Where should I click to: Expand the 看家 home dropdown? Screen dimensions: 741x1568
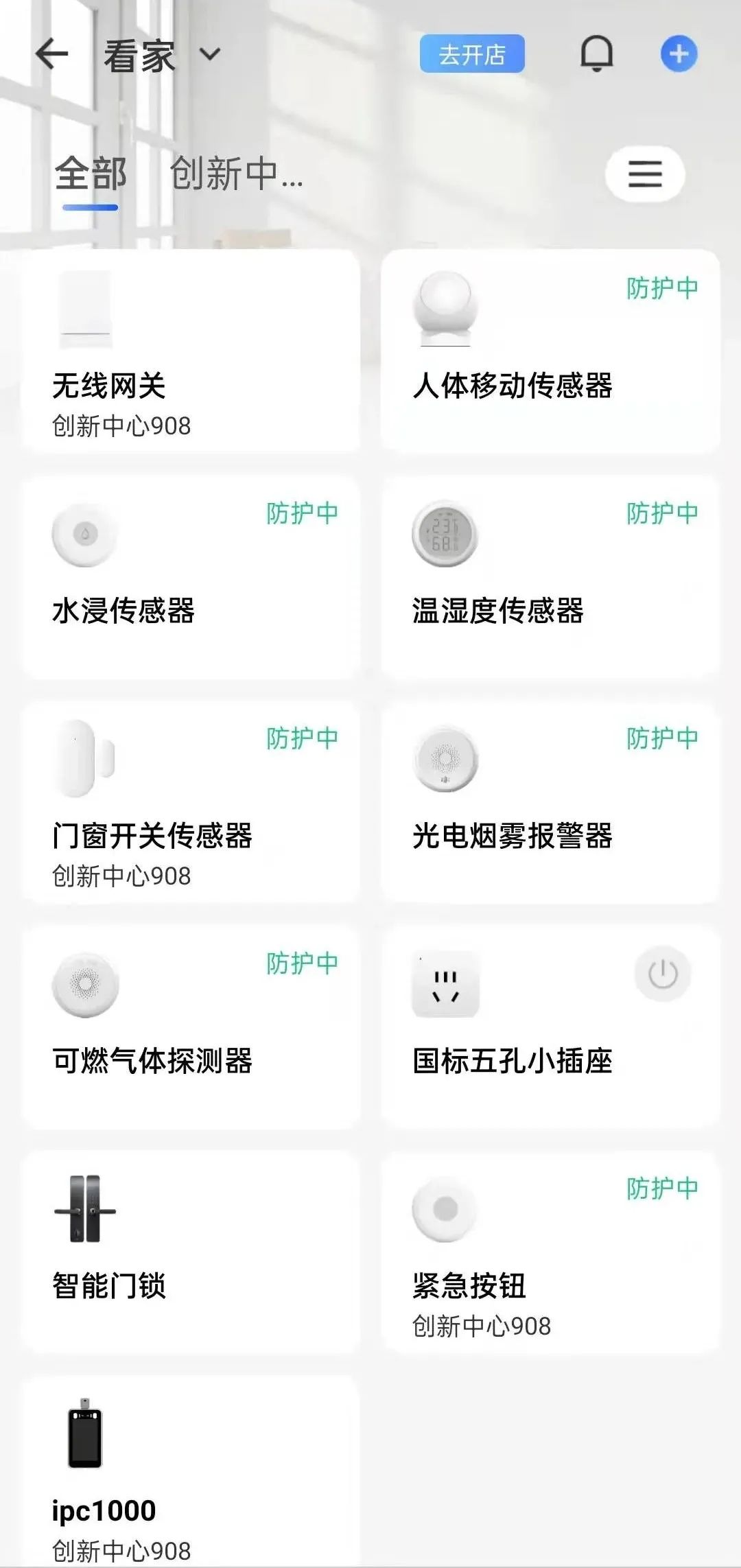coord(210,54)
